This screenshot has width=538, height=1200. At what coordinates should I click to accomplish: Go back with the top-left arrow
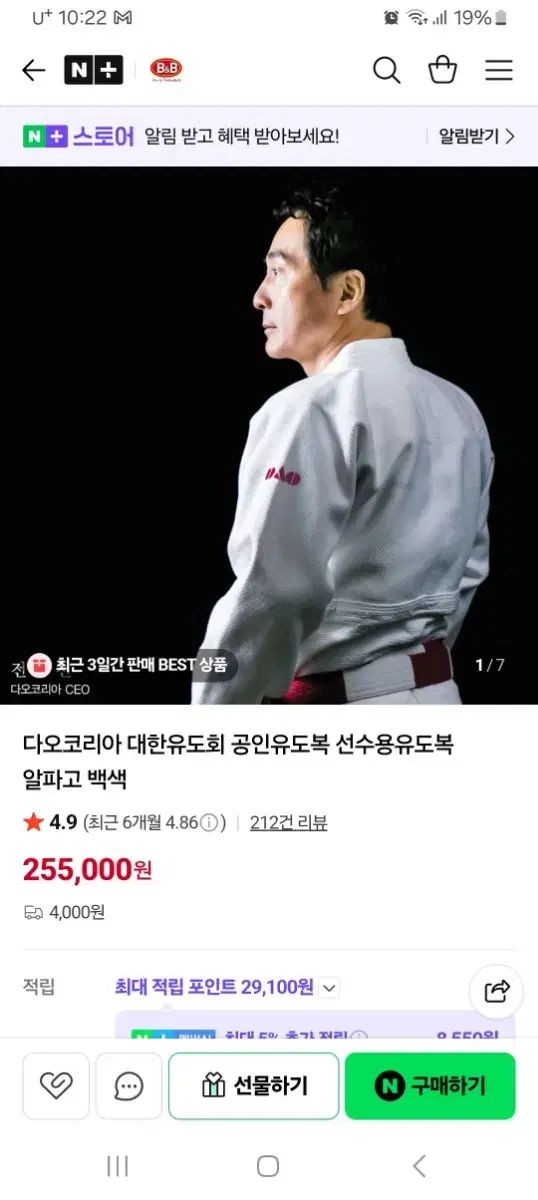(34, 70)
